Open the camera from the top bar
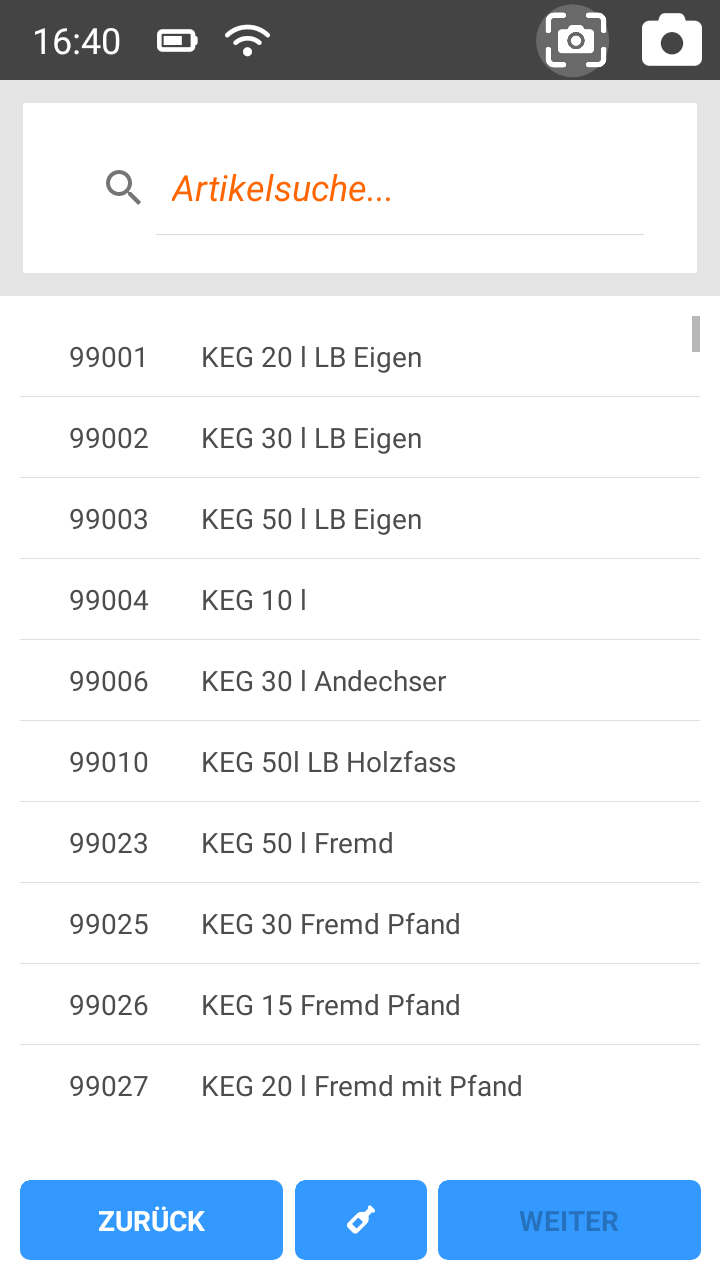 (x=671, y=41)
